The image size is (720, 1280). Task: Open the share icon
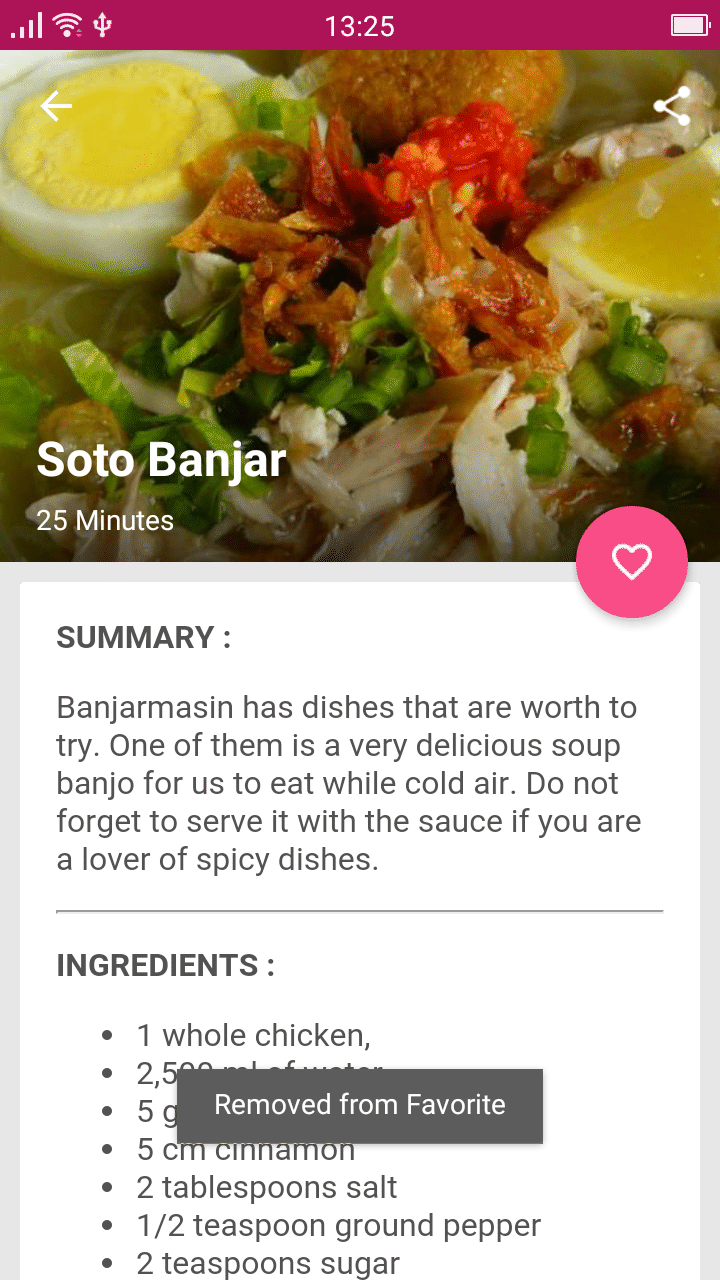(x=671, y=105)
